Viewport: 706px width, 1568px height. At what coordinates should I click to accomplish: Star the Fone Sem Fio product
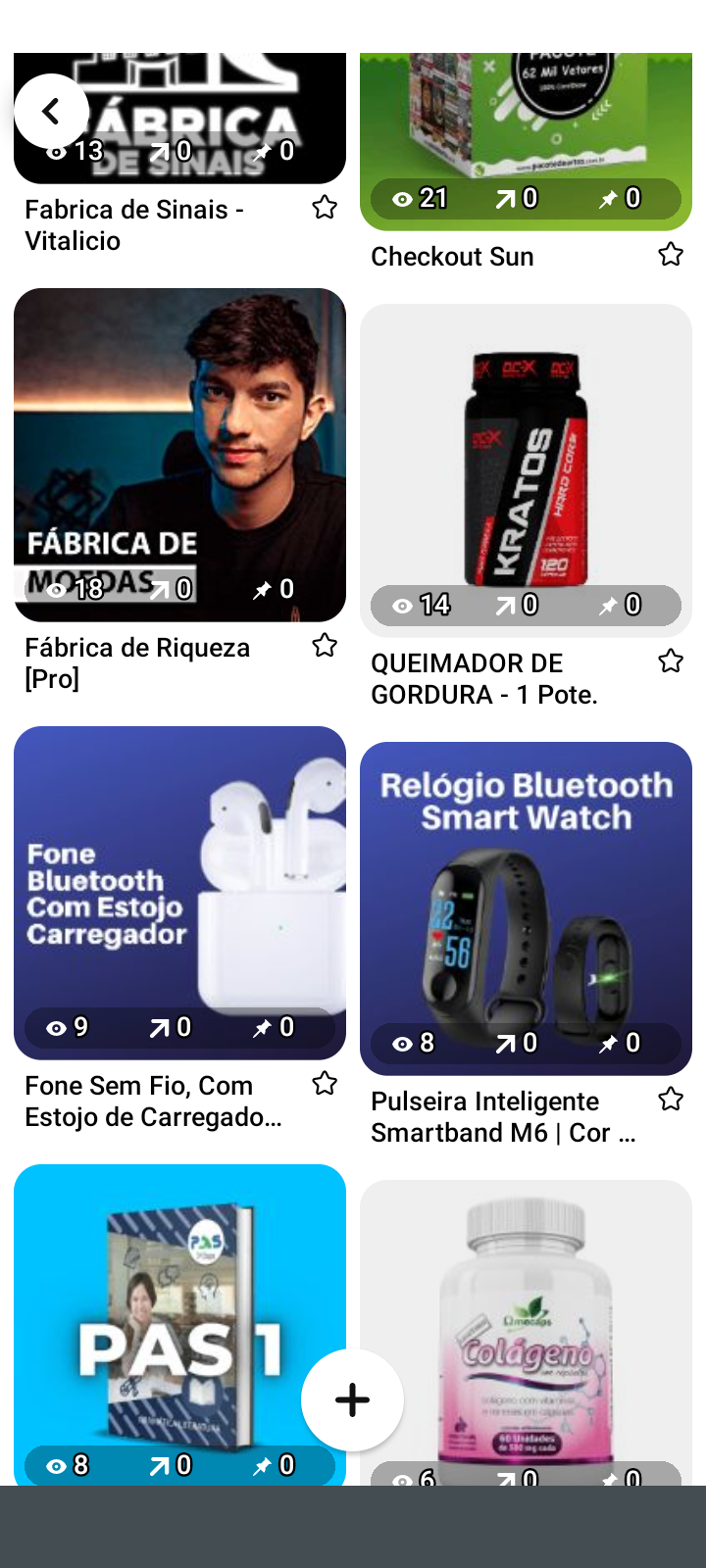[325, 1084]
